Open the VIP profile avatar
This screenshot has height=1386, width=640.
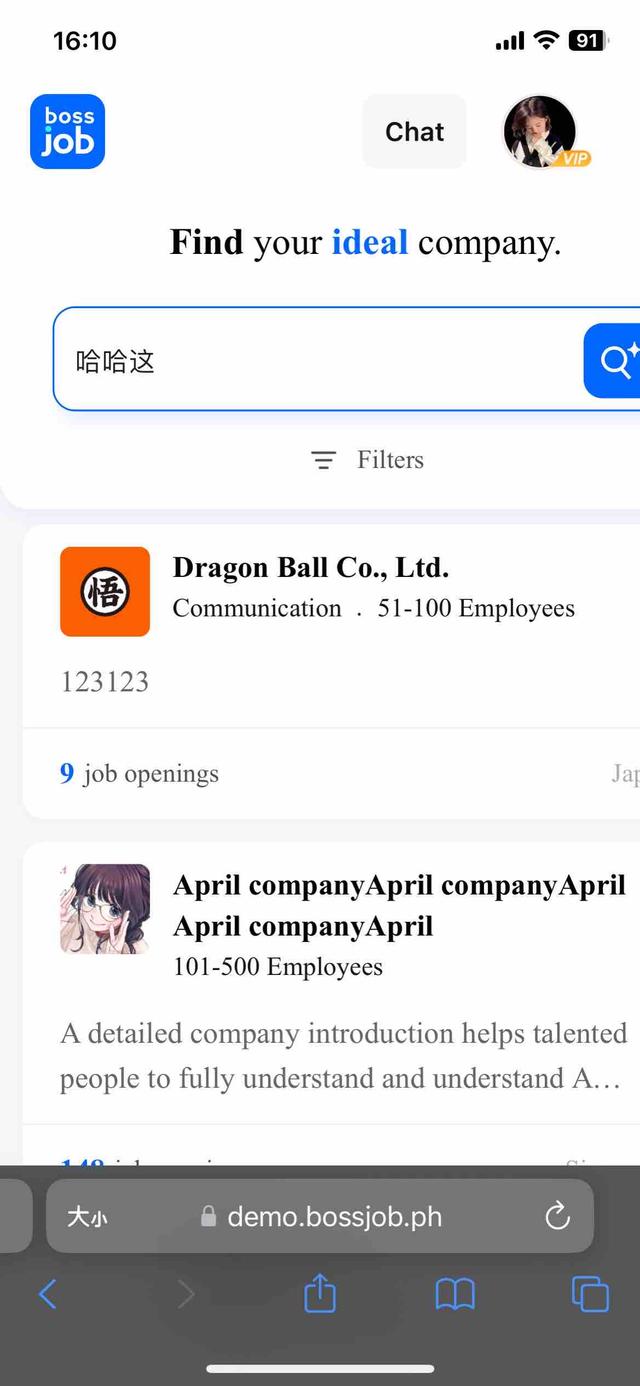pos(541,132)
